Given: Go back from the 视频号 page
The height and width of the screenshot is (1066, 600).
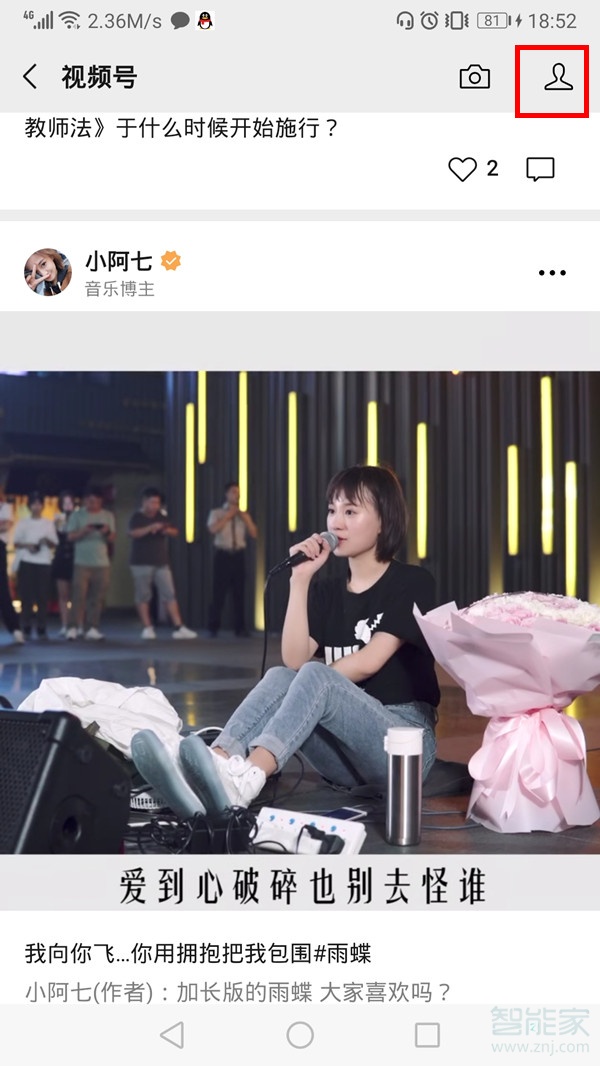Looking at the screenshot, I should (31, 77).
